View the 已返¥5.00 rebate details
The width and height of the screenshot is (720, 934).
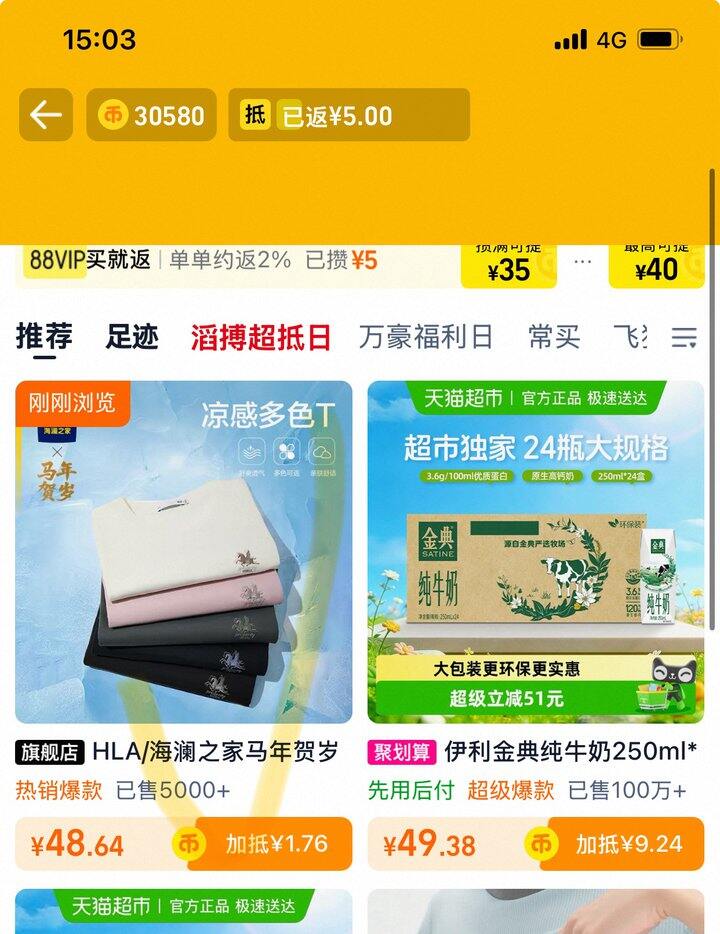(x=348, y=115)
